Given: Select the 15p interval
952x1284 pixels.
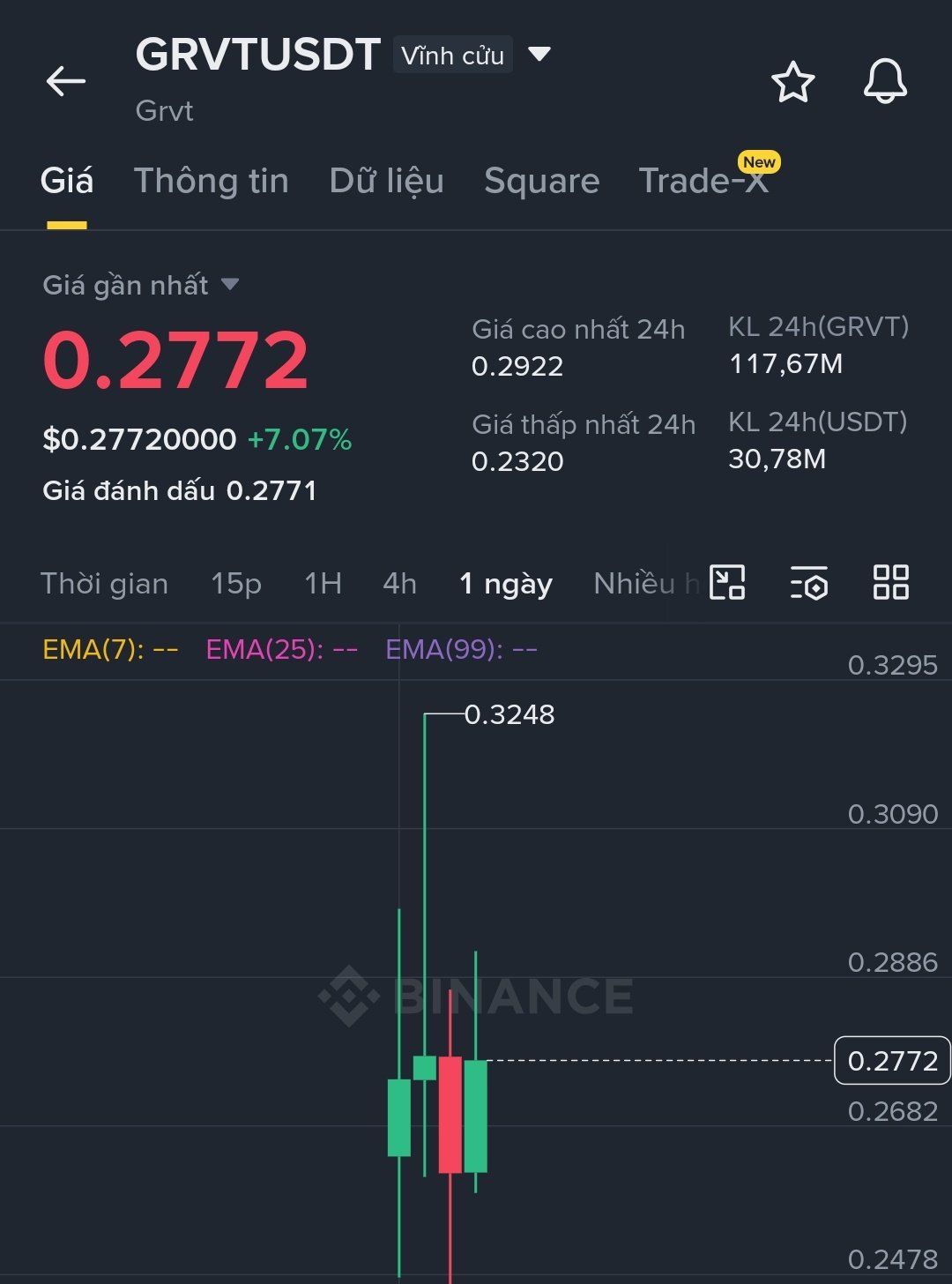Looking at the screenshot, I should [235, 584].
